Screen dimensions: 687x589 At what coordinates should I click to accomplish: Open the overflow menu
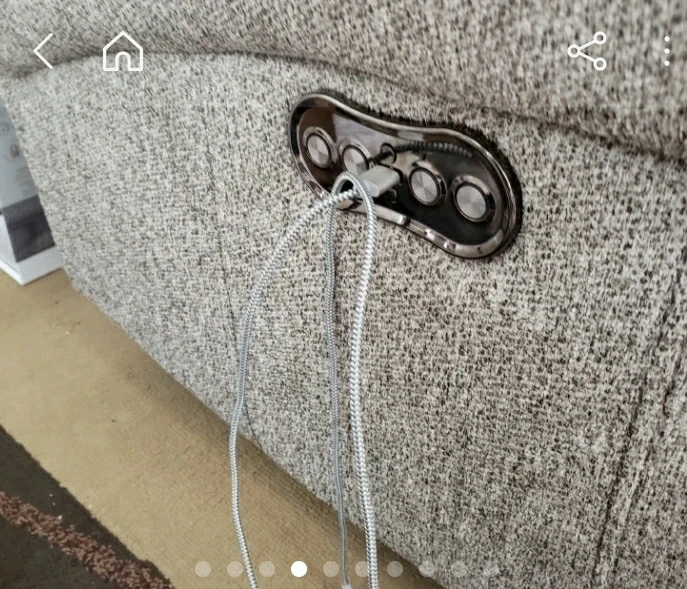(667, 51)
